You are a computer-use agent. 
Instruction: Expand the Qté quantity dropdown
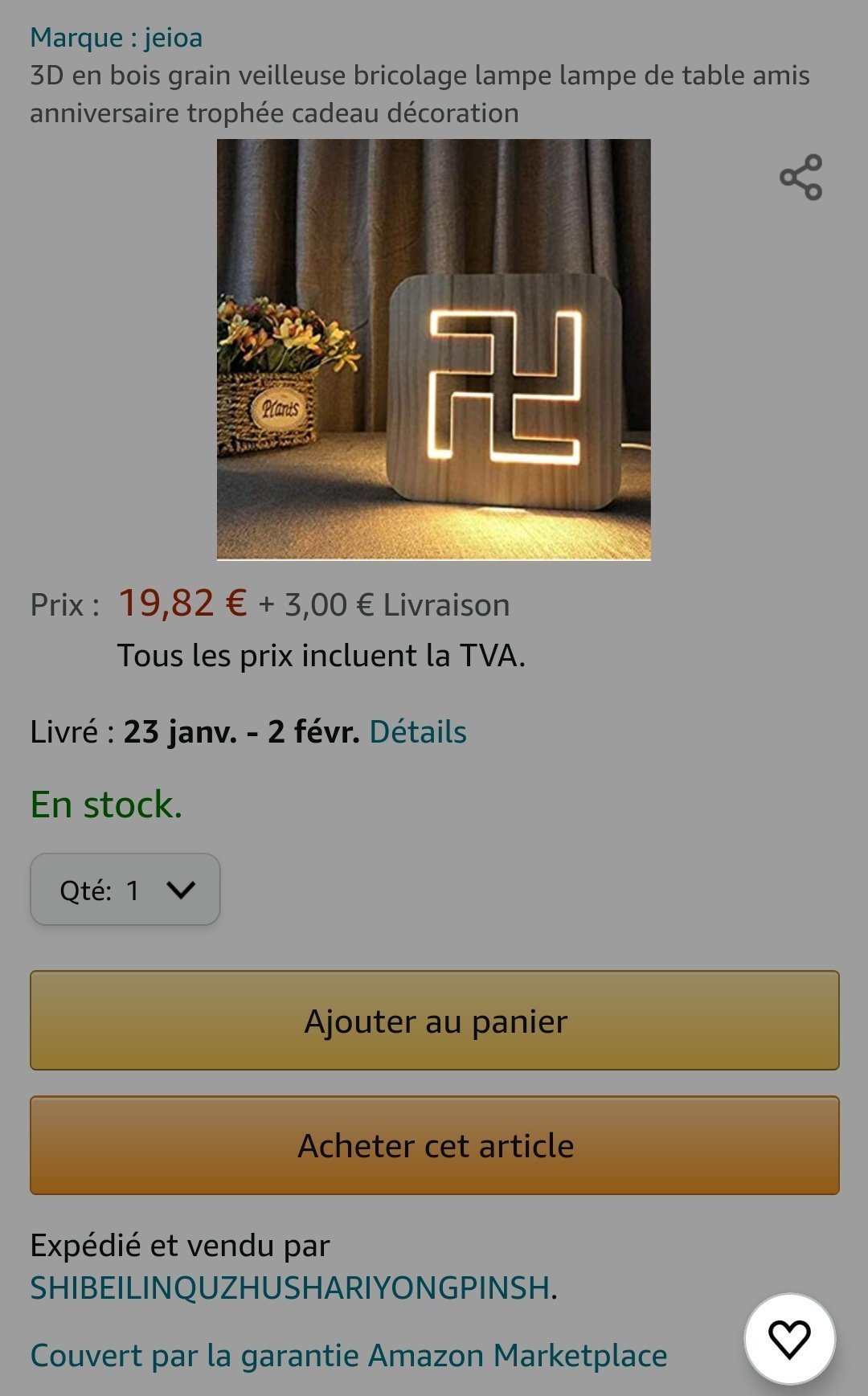click(x=125, y=890)
